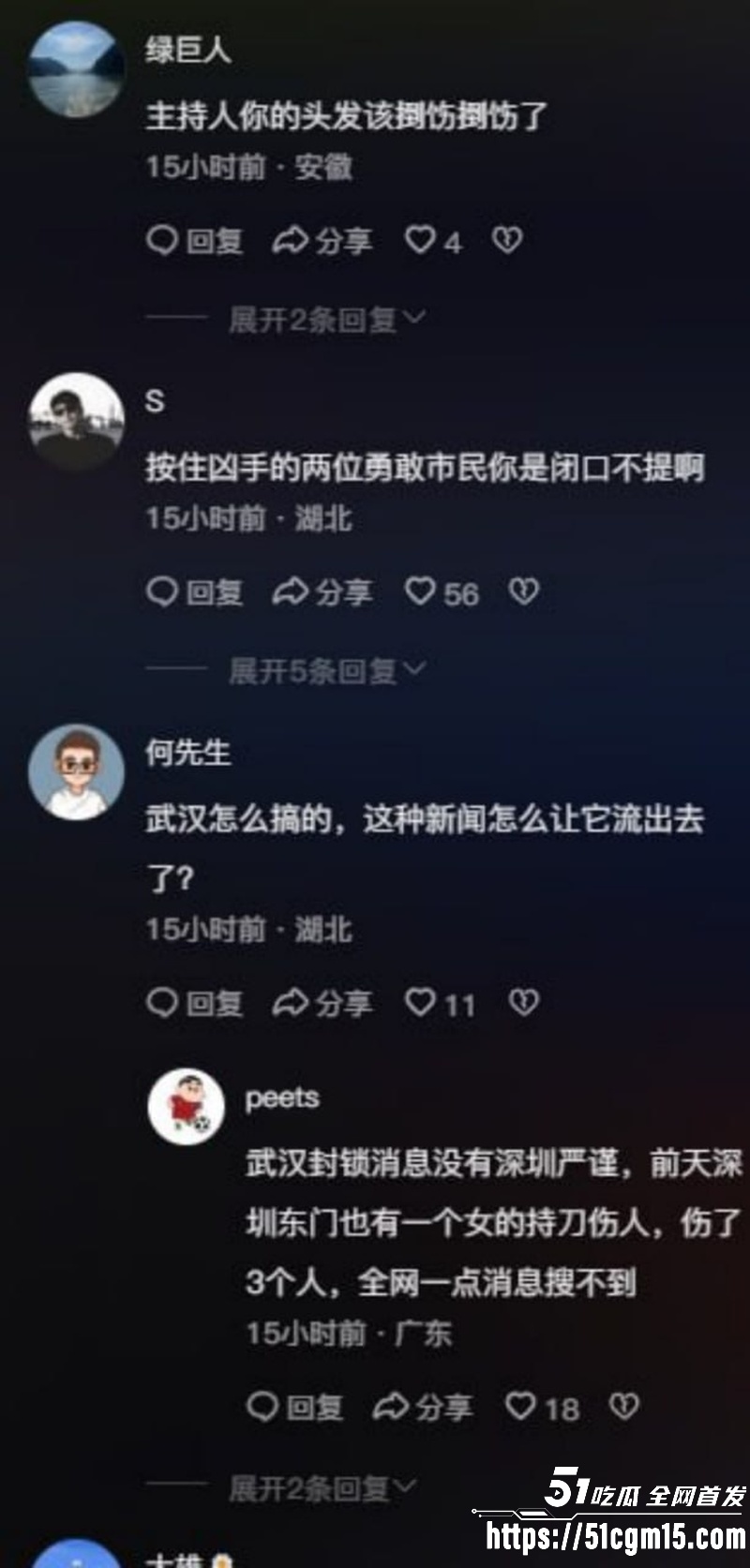
Task: Expand the 5 replies under S's comment
Action: click(326, 670)
